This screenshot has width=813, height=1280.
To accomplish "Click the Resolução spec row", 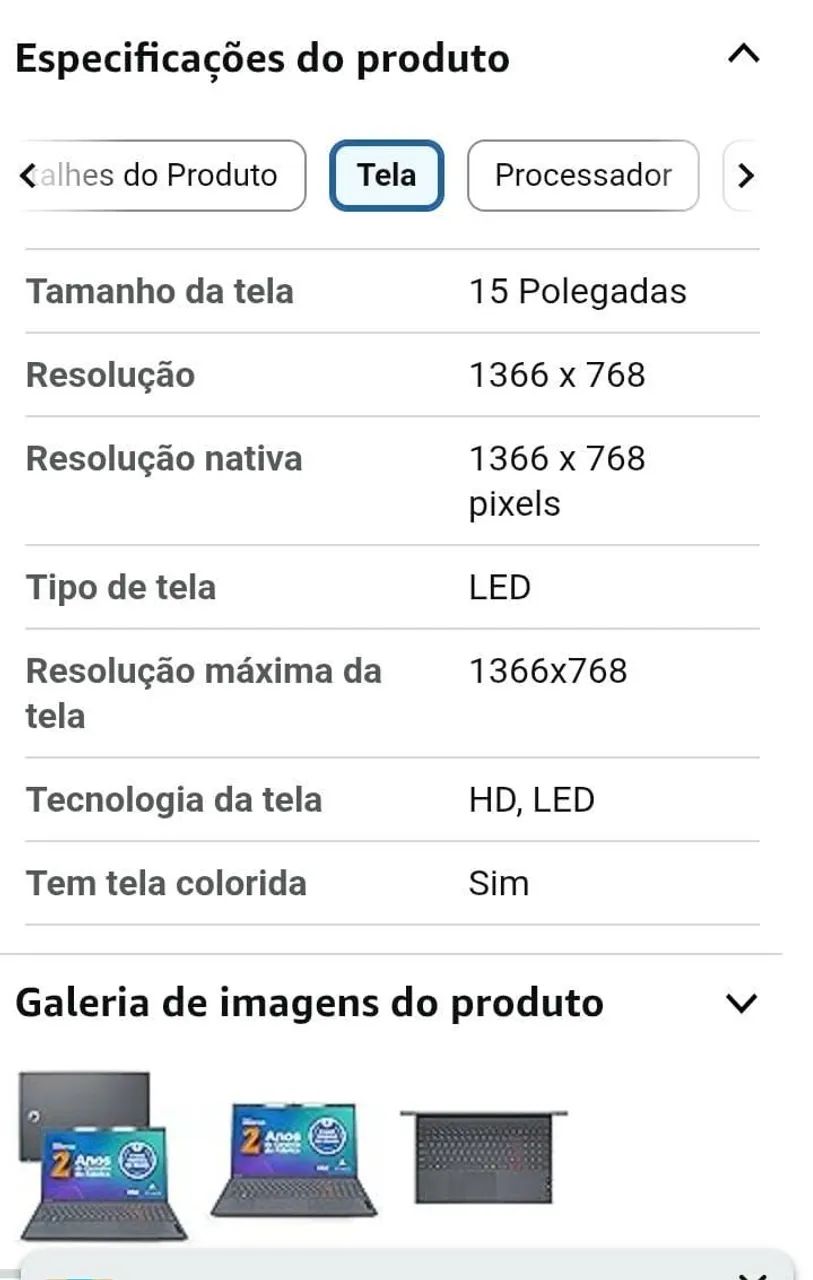I will 112,375.
